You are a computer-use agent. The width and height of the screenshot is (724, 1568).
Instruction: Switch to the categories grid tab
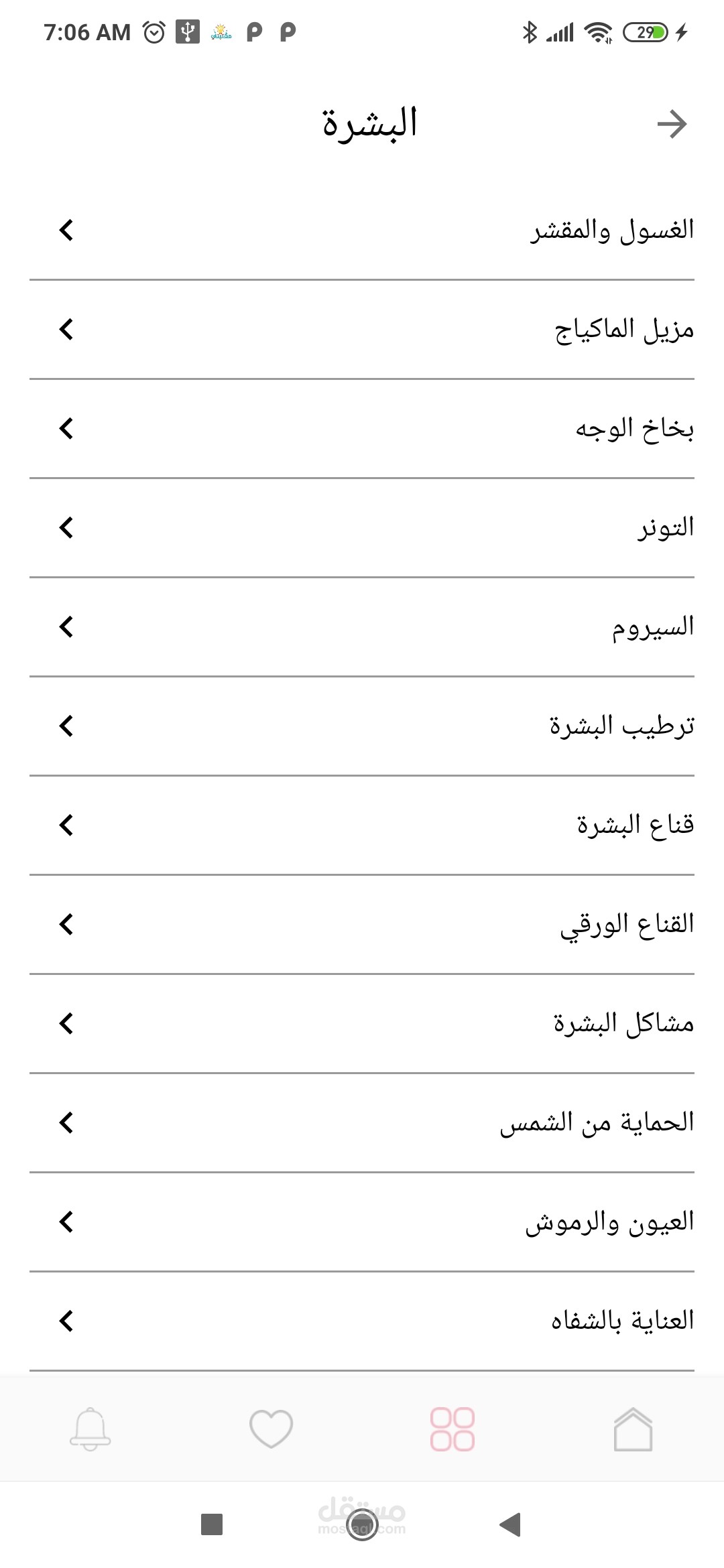[452, 1429]
